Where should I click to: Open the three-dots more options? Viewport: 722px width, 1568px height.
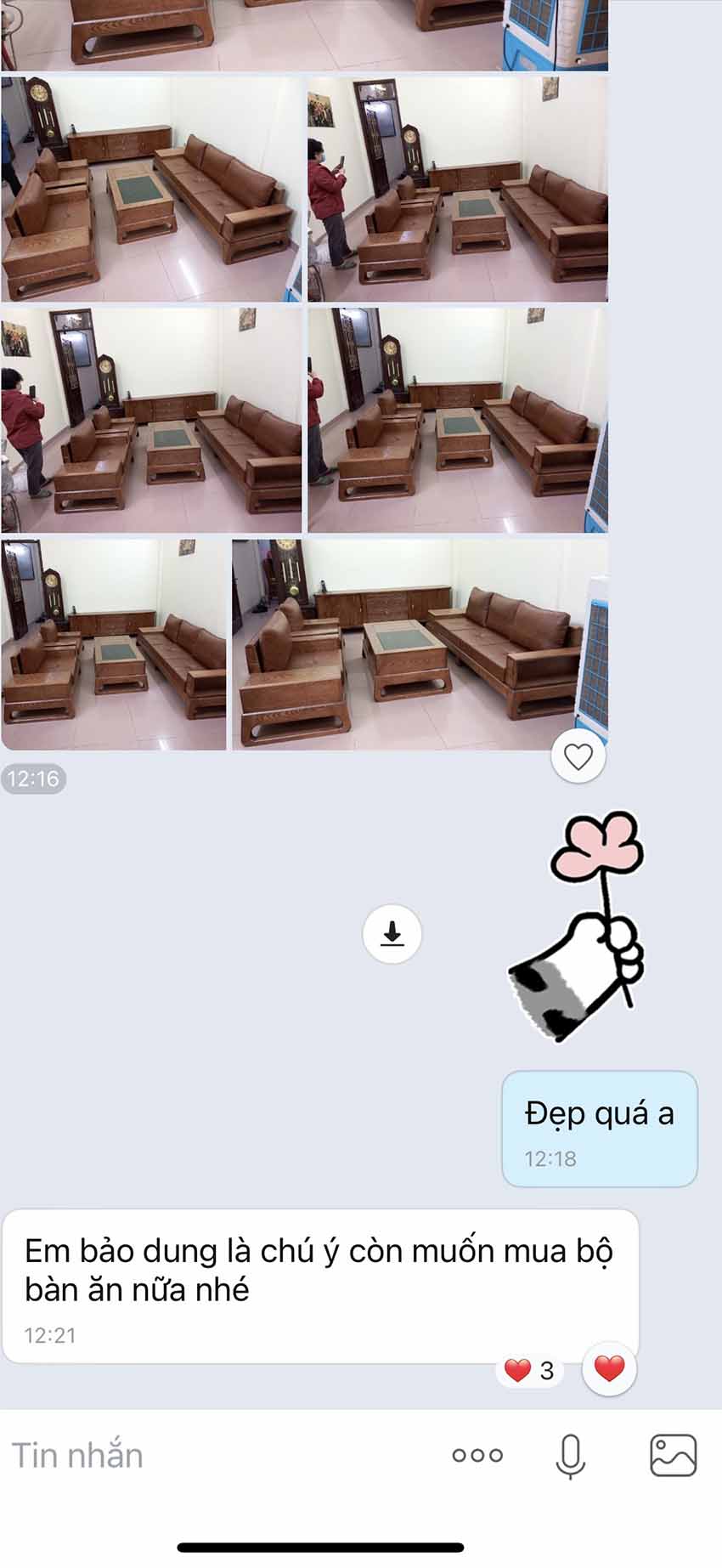(x=477, y=1456)
